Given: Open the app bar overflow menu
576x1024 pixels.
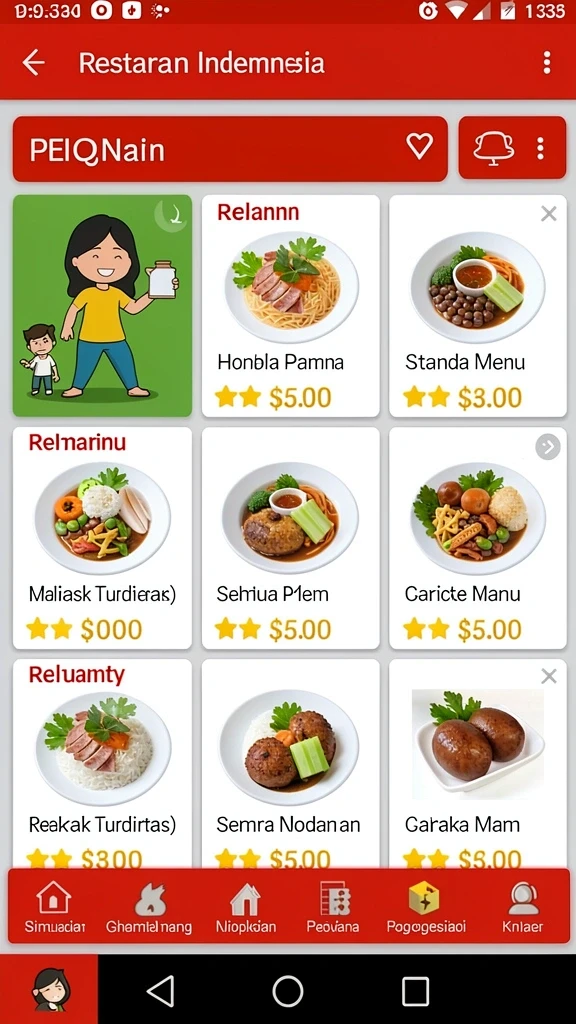Looking at the screenshot, I should pyautogui.click(x=547, y=63).
